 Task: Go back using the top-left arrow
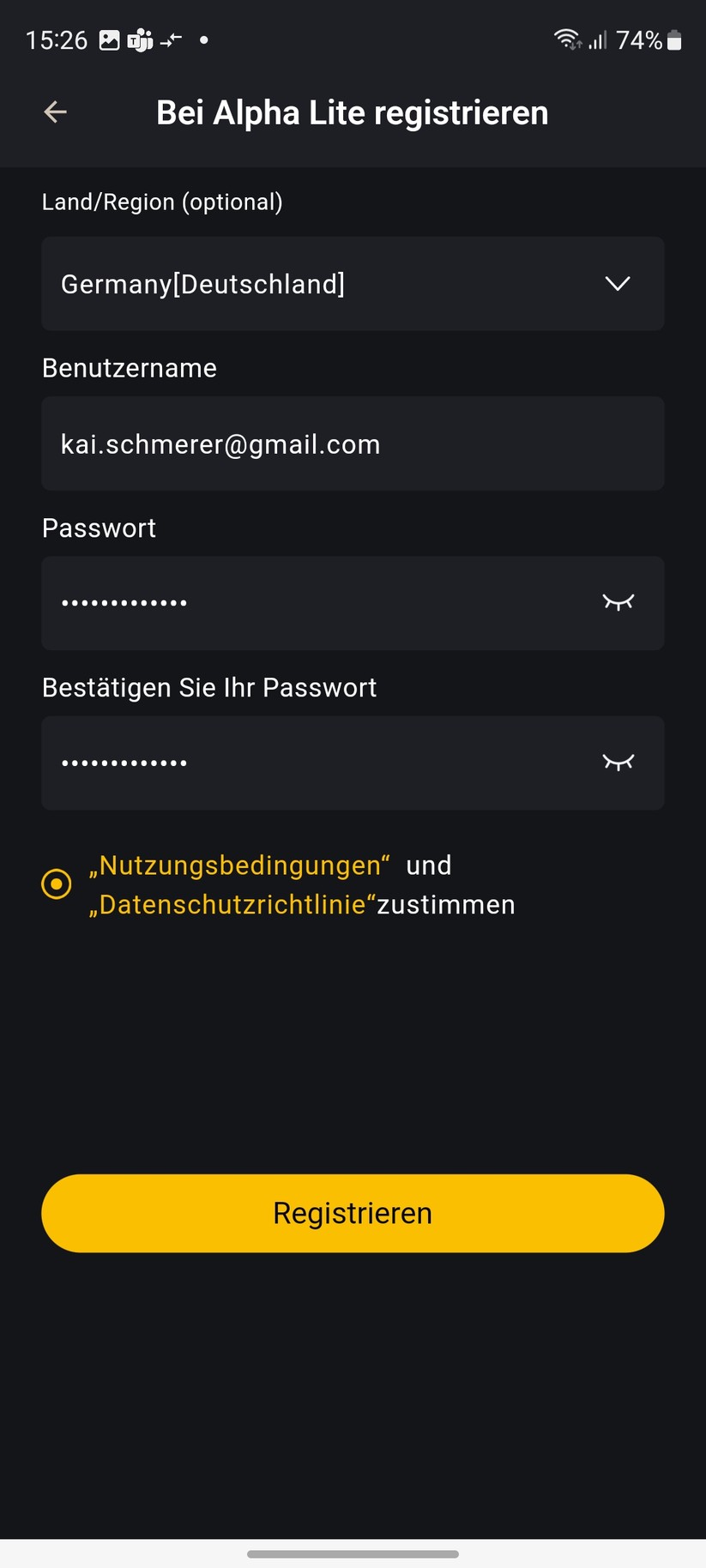pos(56,112)
